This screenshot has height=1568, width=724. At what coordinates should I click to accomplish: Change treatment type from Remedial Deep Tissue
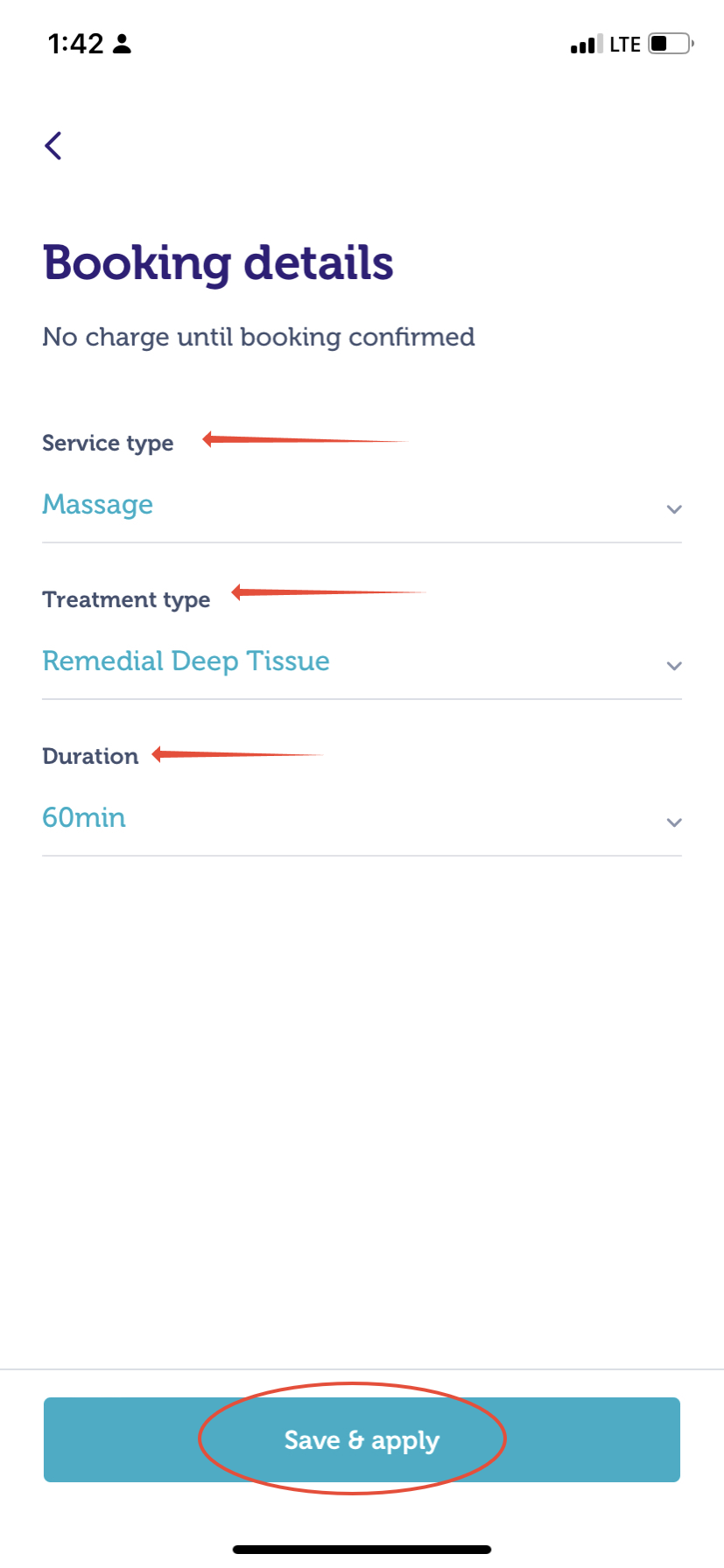click(x=361, y=662)
